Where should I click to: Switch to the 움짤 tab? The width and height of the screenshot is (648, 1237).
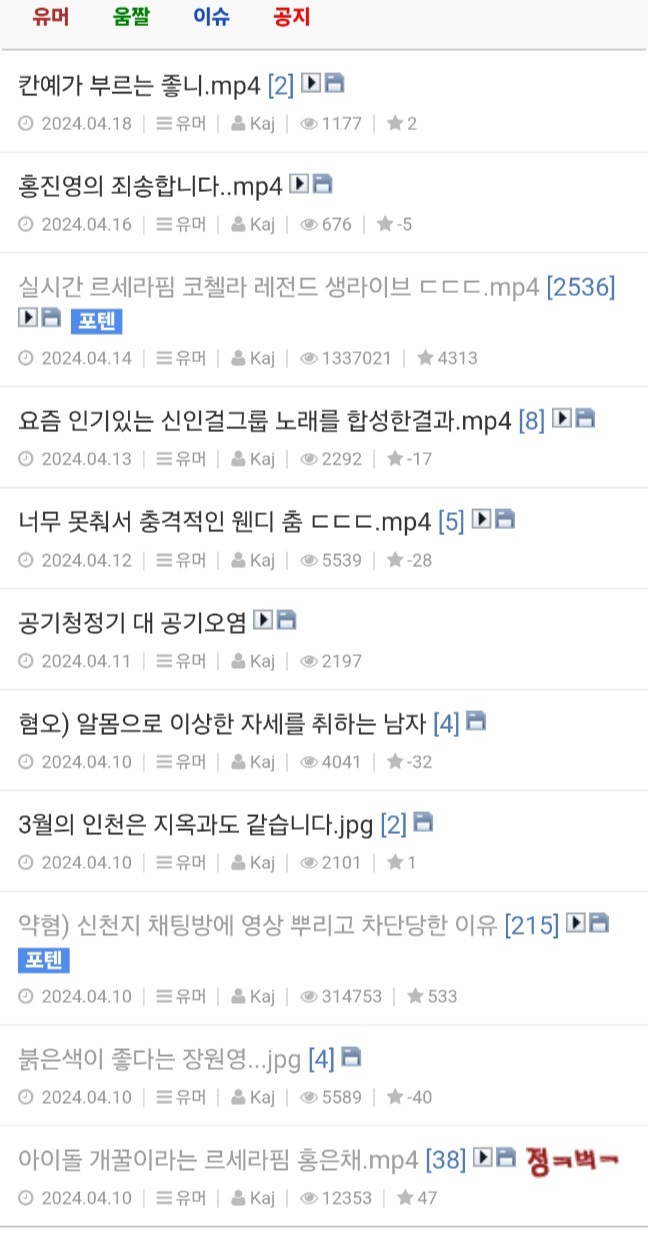click(131, 18)
